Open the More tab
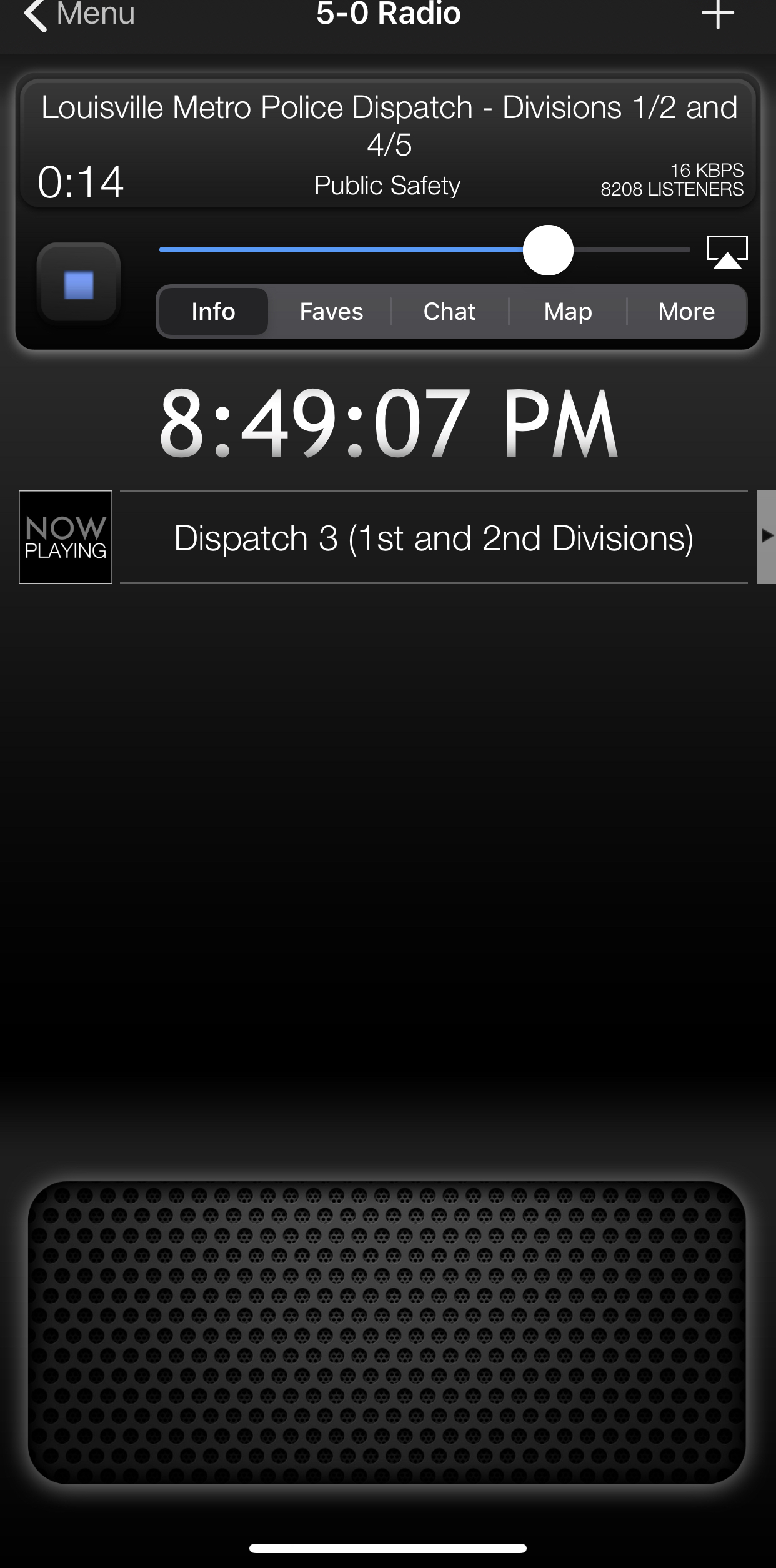 pyautogui.click(x=686, y=311)
